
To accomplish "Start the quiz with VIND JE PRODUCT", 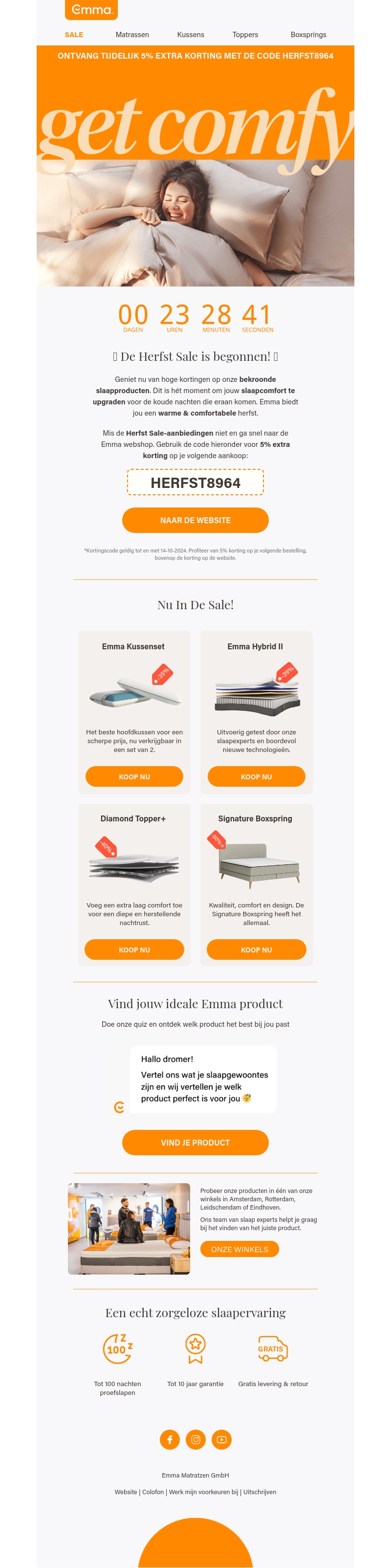I will (x=195, y=1143).
